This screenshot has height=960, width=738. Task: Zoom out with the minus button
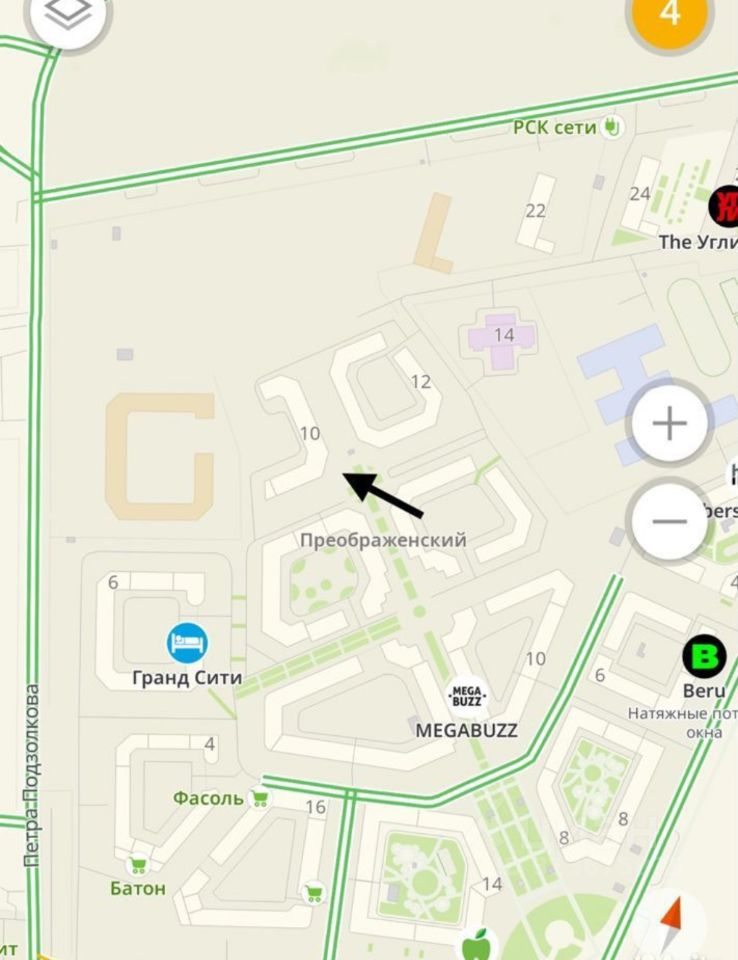pos(669,521)
